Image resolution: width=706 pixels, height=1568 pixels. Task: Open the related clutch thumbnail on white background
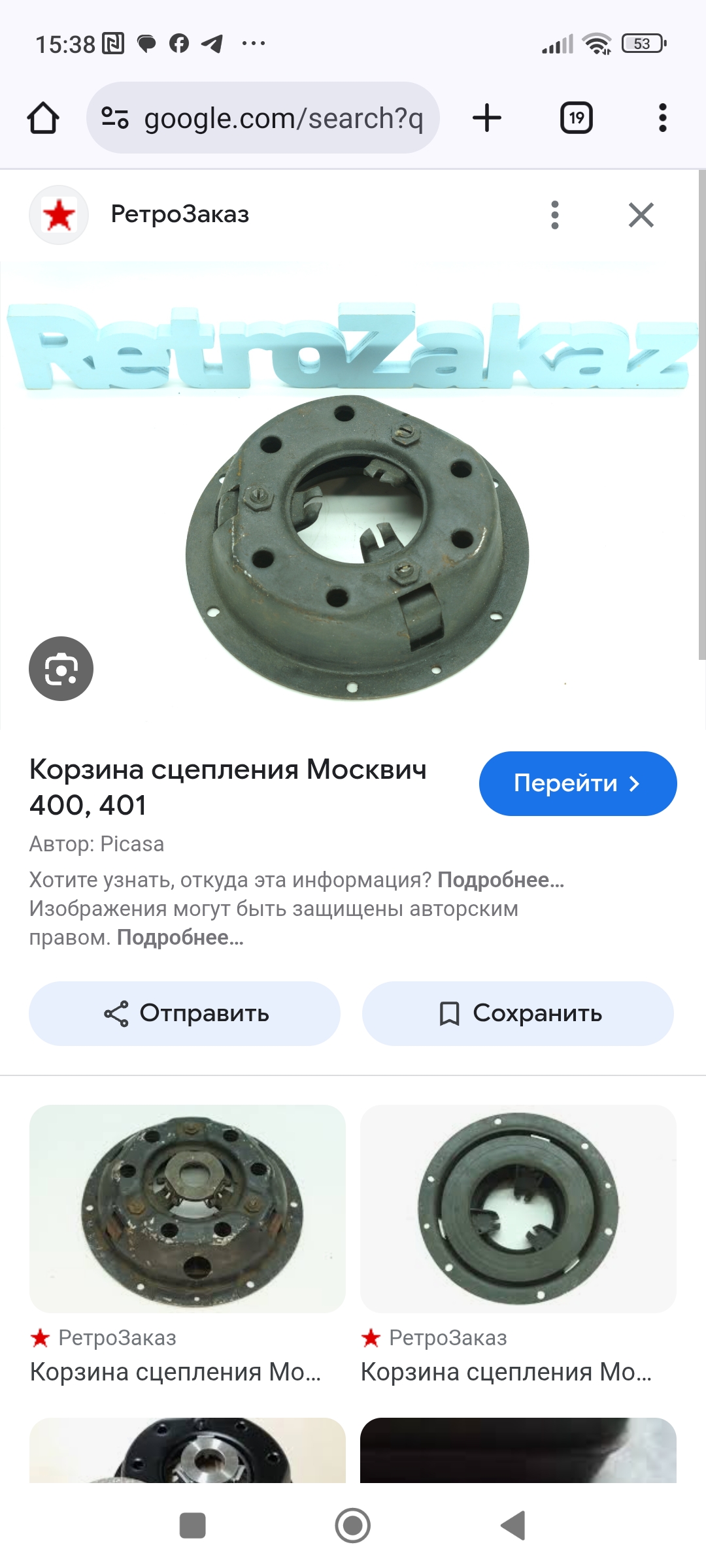point(518,1209)
